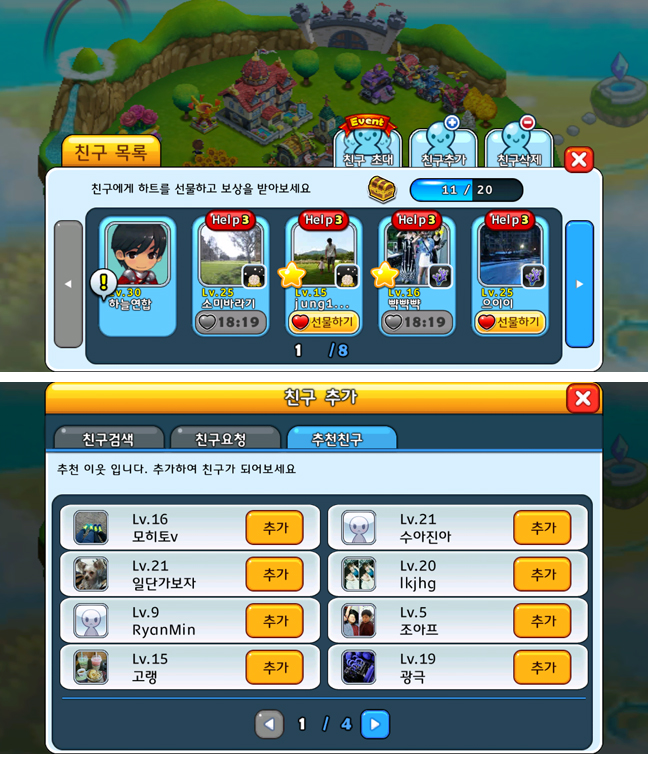This screenshot has height=762, width=648.
Task: Open 소미바라기's friend card
Action: click(230, 260)
